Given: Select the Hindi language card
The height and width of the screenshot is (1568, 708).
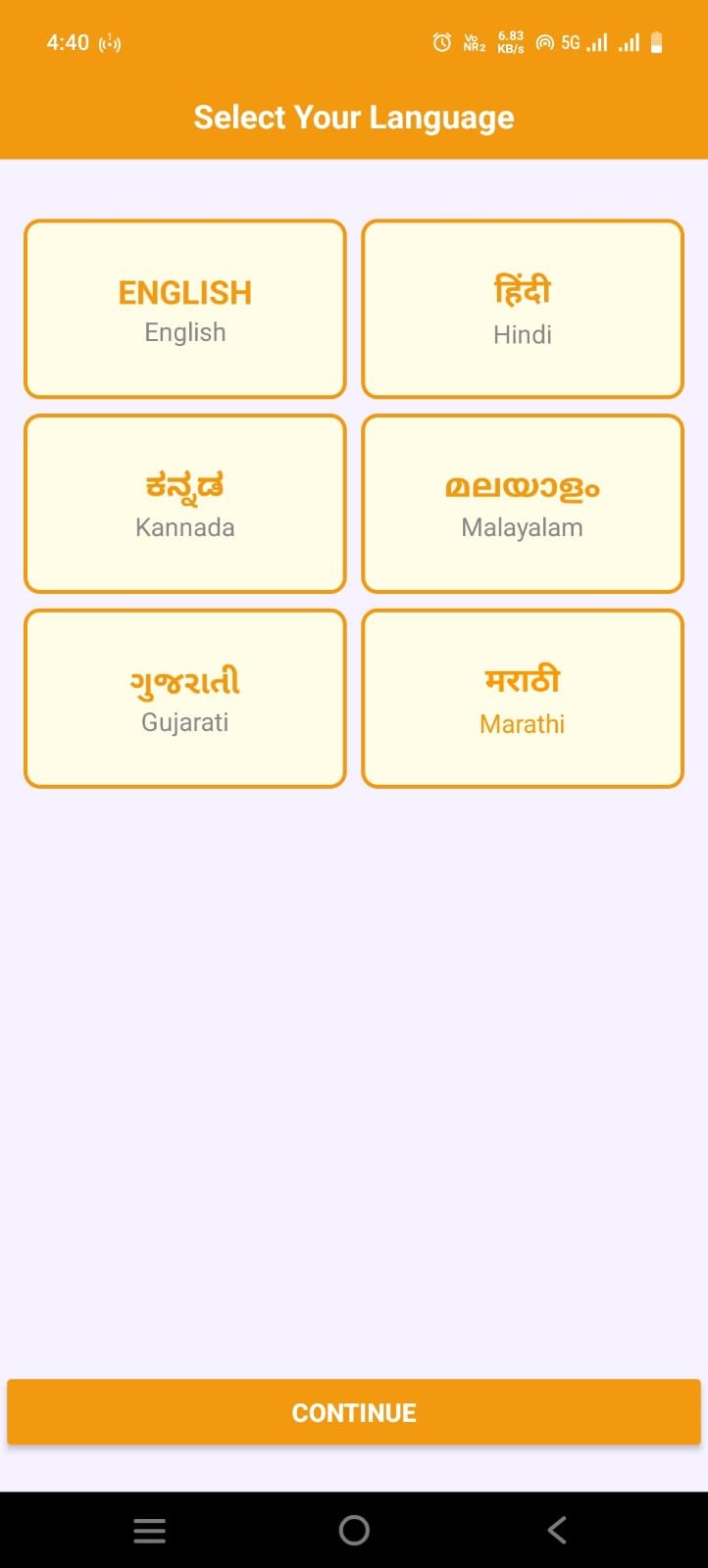Looking at the screenshot, I should pos(523,308).
